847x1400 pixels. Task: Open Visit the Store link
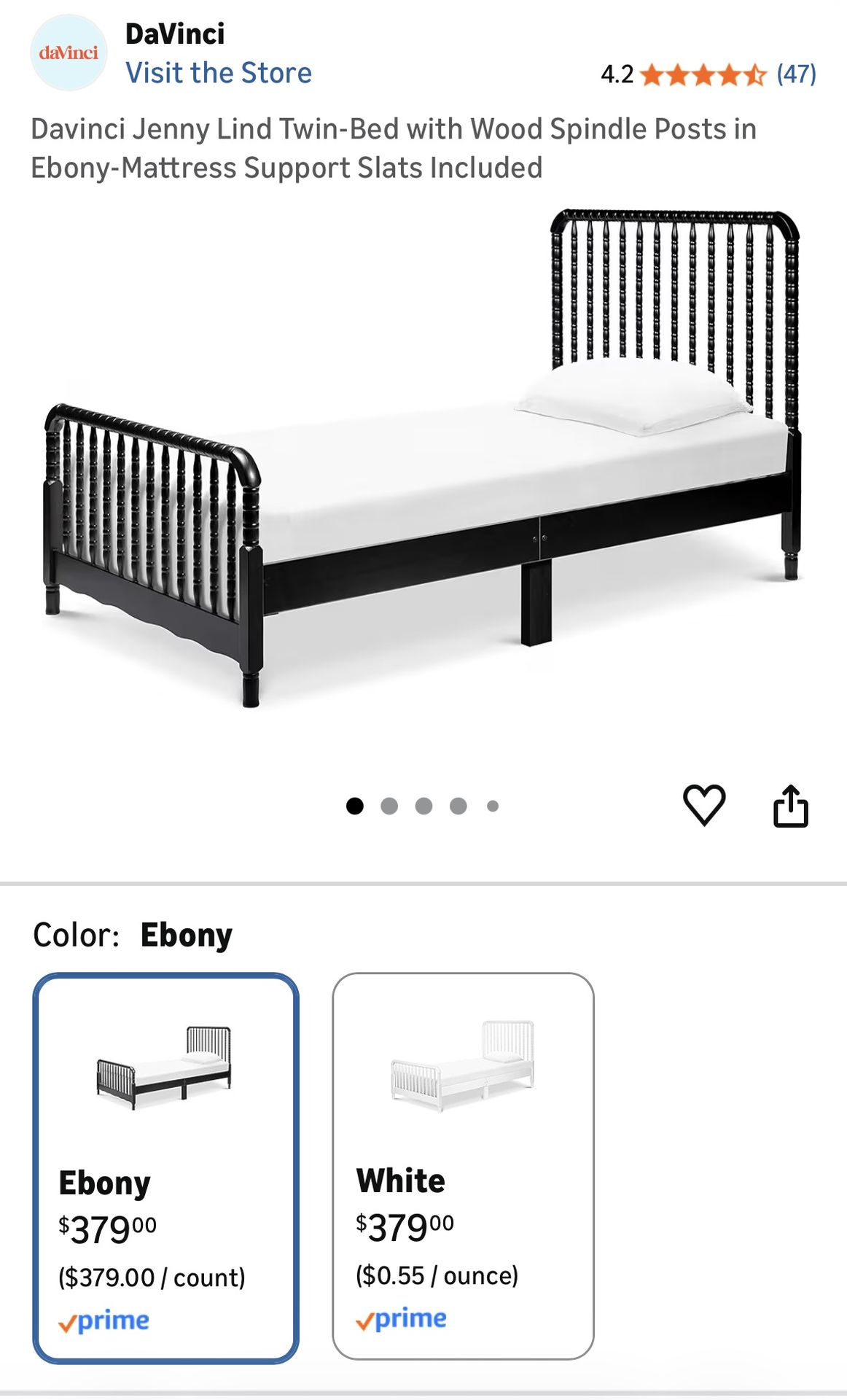coord(219,73)
